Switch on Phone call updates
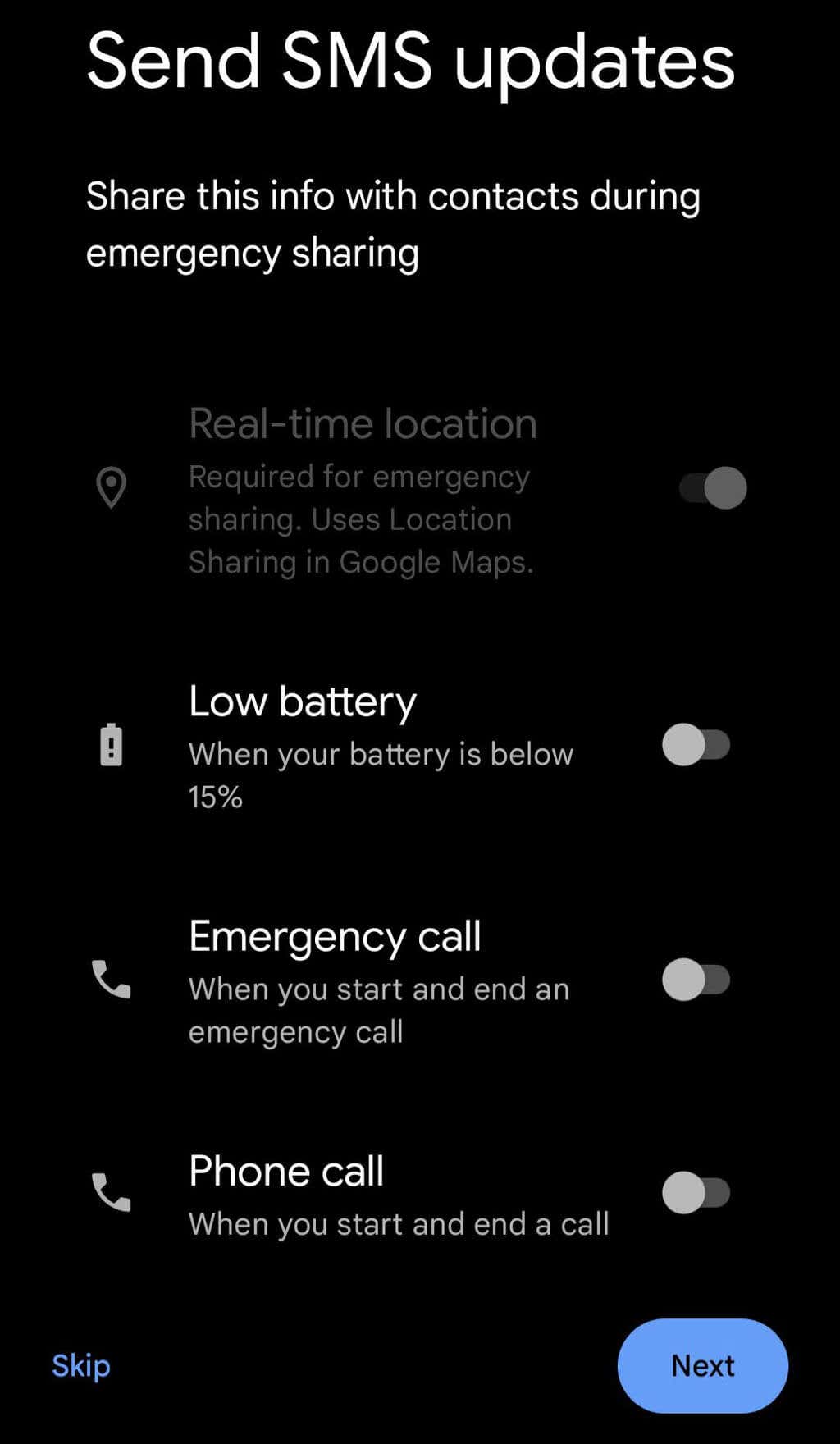 [x=696, y=1192]
